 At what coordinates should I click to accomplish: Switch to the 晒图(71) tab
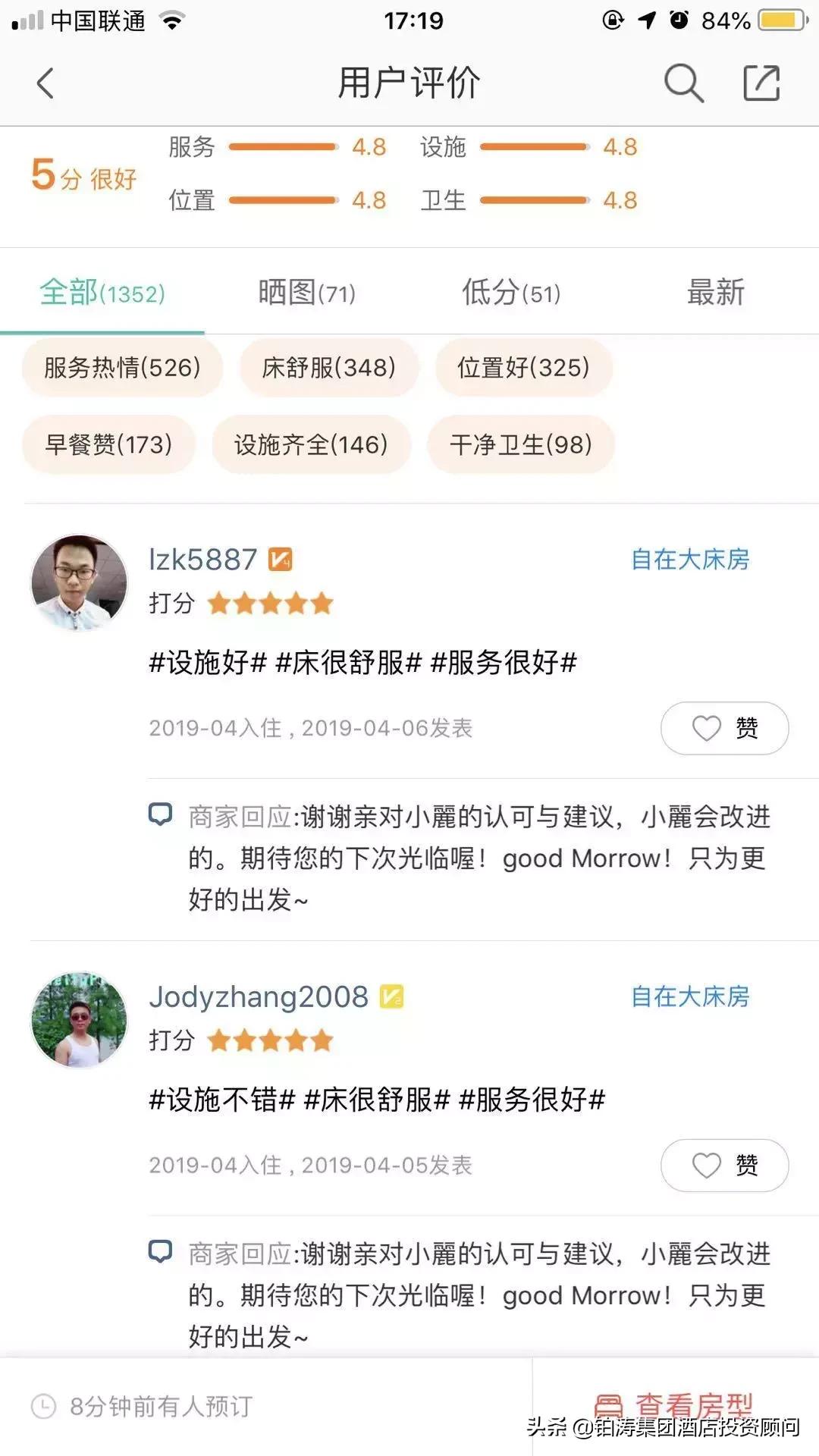306,292
